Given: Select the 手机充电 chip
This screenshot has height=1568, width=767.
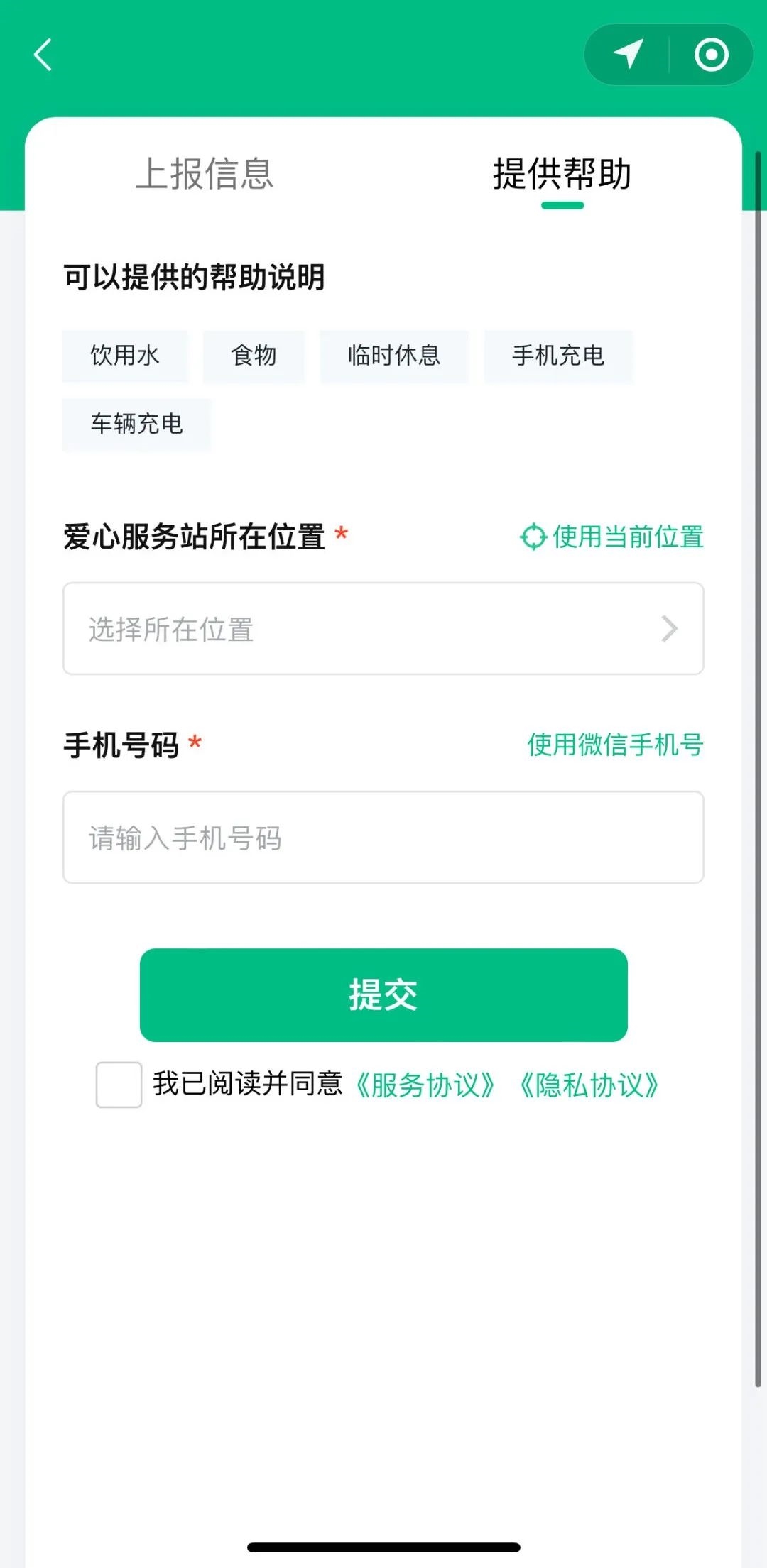Looking at the screenshot, I should (558, 356).
